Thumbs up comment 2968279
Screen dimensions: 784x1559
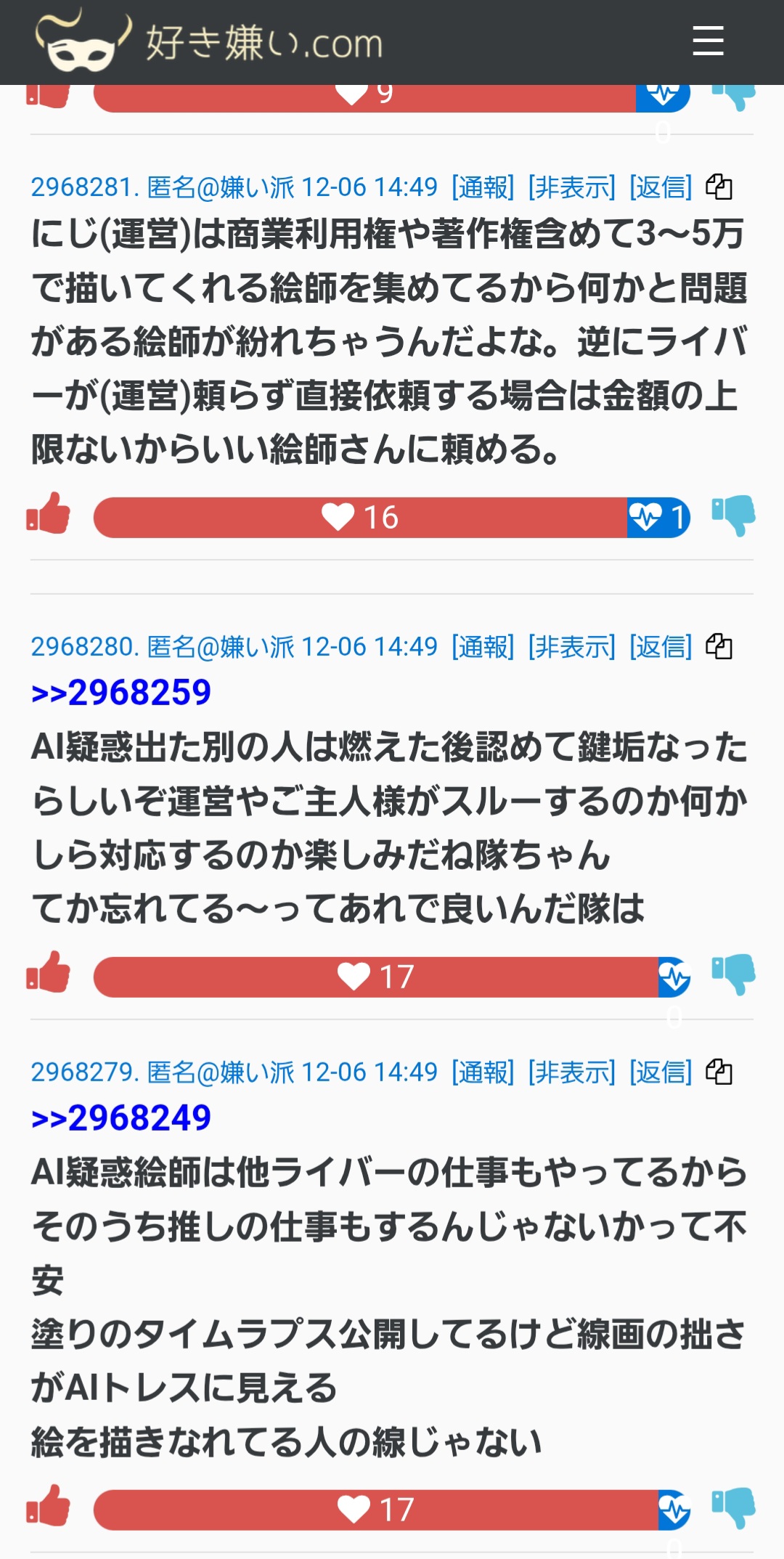(49, 1506)
